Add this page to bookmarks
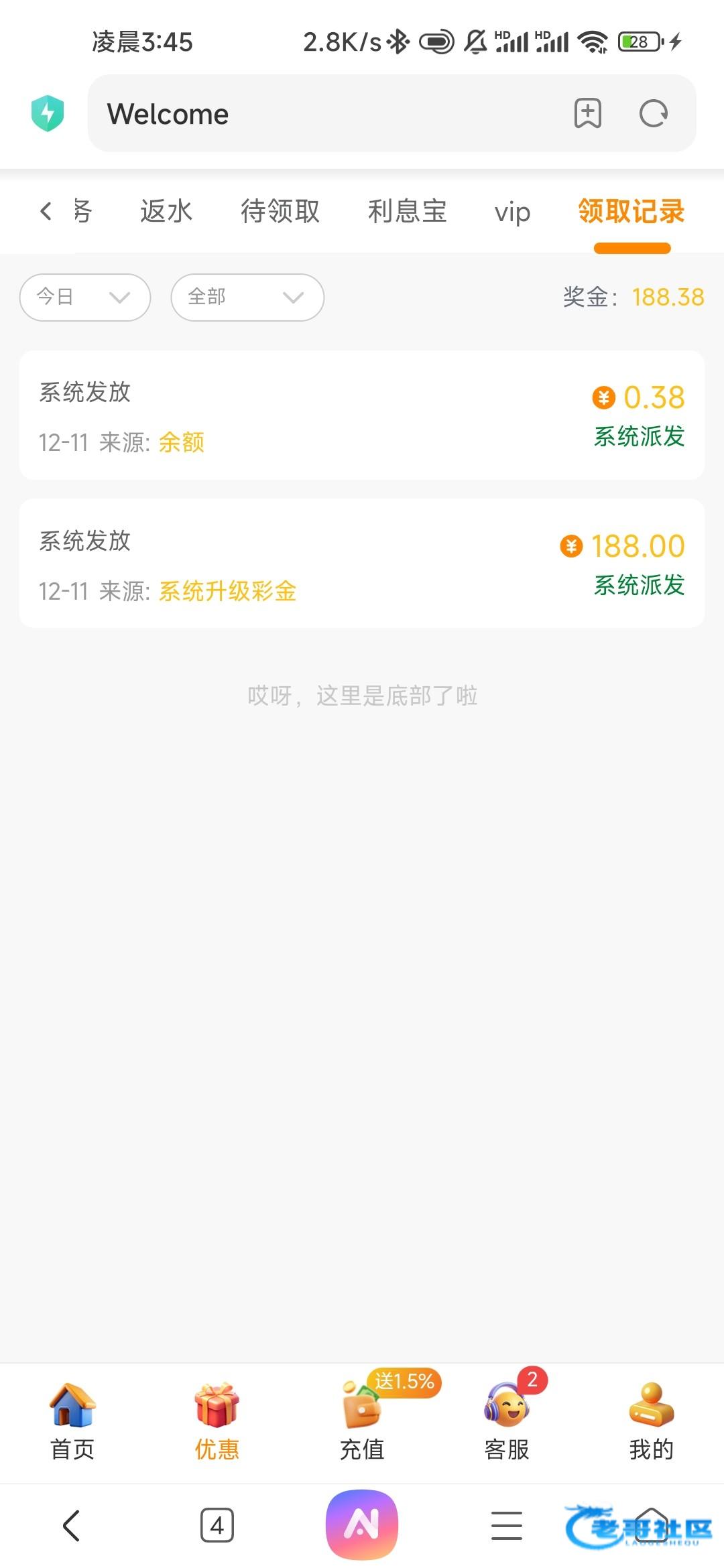Viewport: 724px width, 1568px height. point(587,113)
